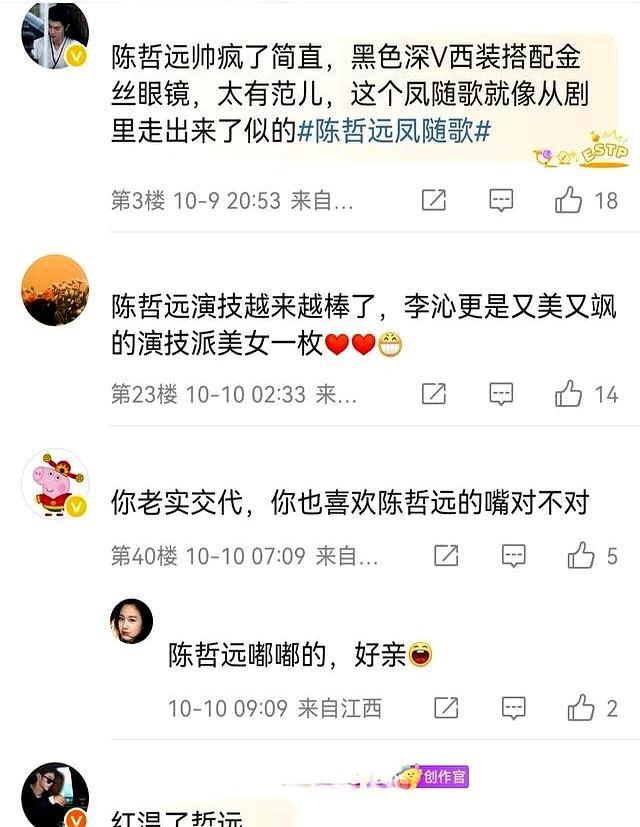Image resolution: width=640 pixels, height=827 pixels.
Task: Like the 第3楼 comment with 18 likes
Action: (x=569, y=200)
